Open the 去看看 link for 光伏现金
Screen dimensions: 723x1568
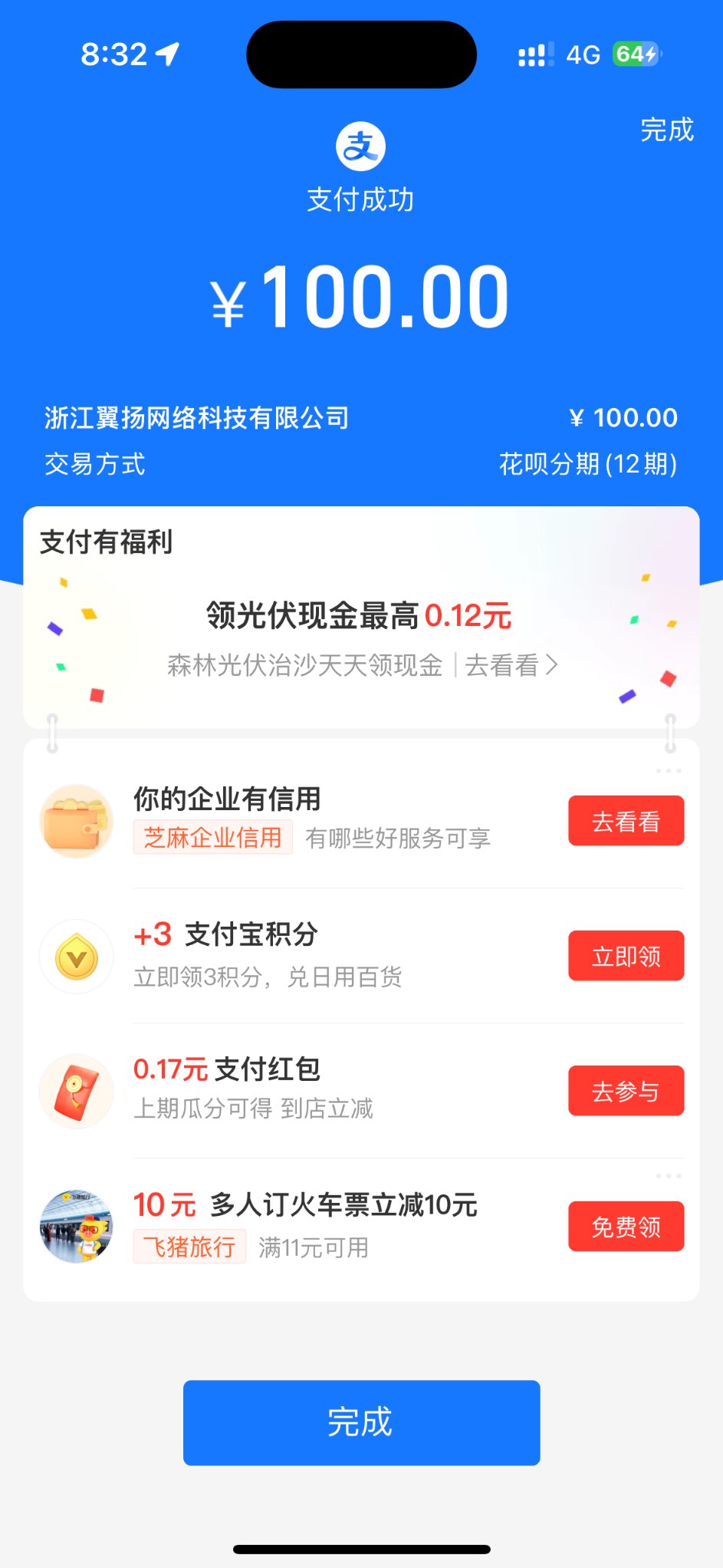[511, 665]
